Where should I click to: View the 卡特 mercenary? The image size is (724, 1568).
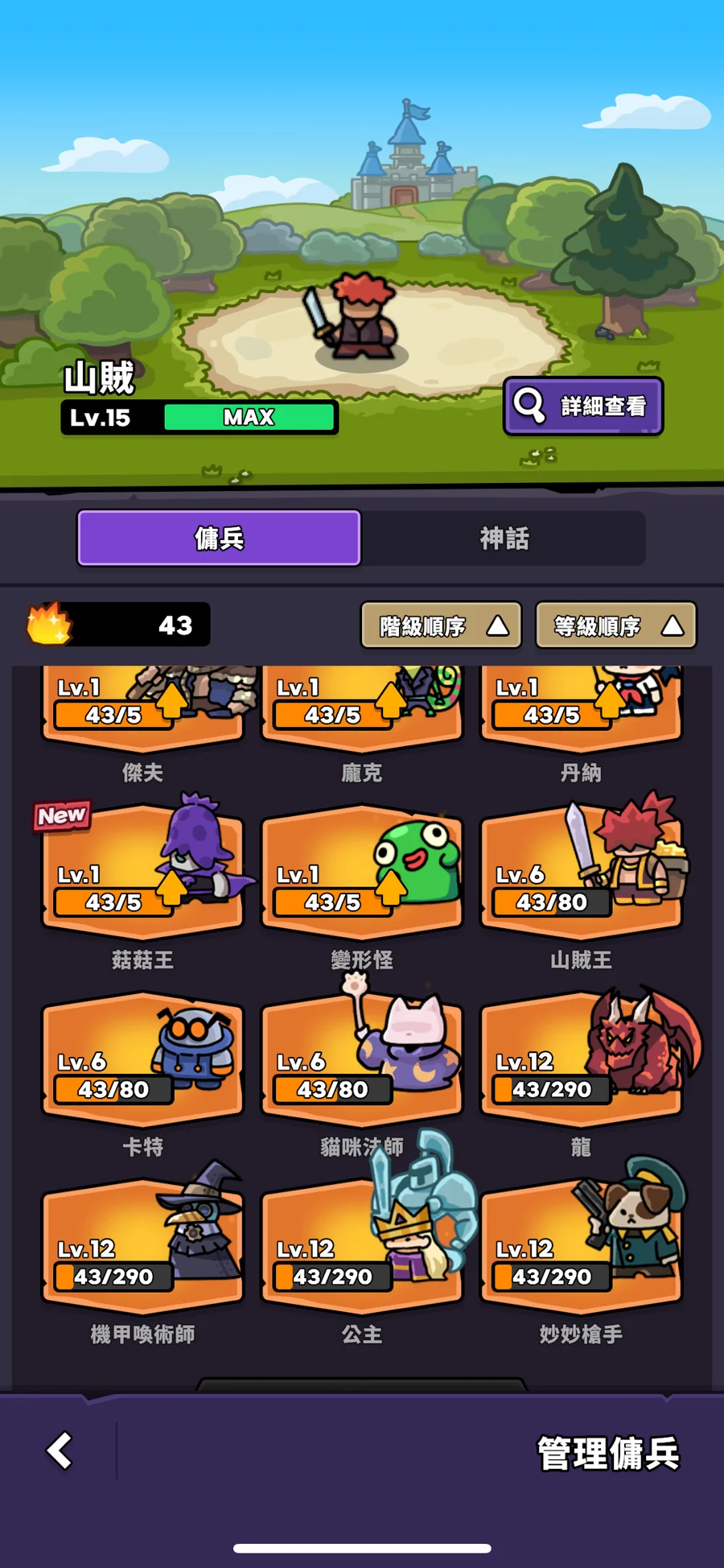click(142, 1060)
